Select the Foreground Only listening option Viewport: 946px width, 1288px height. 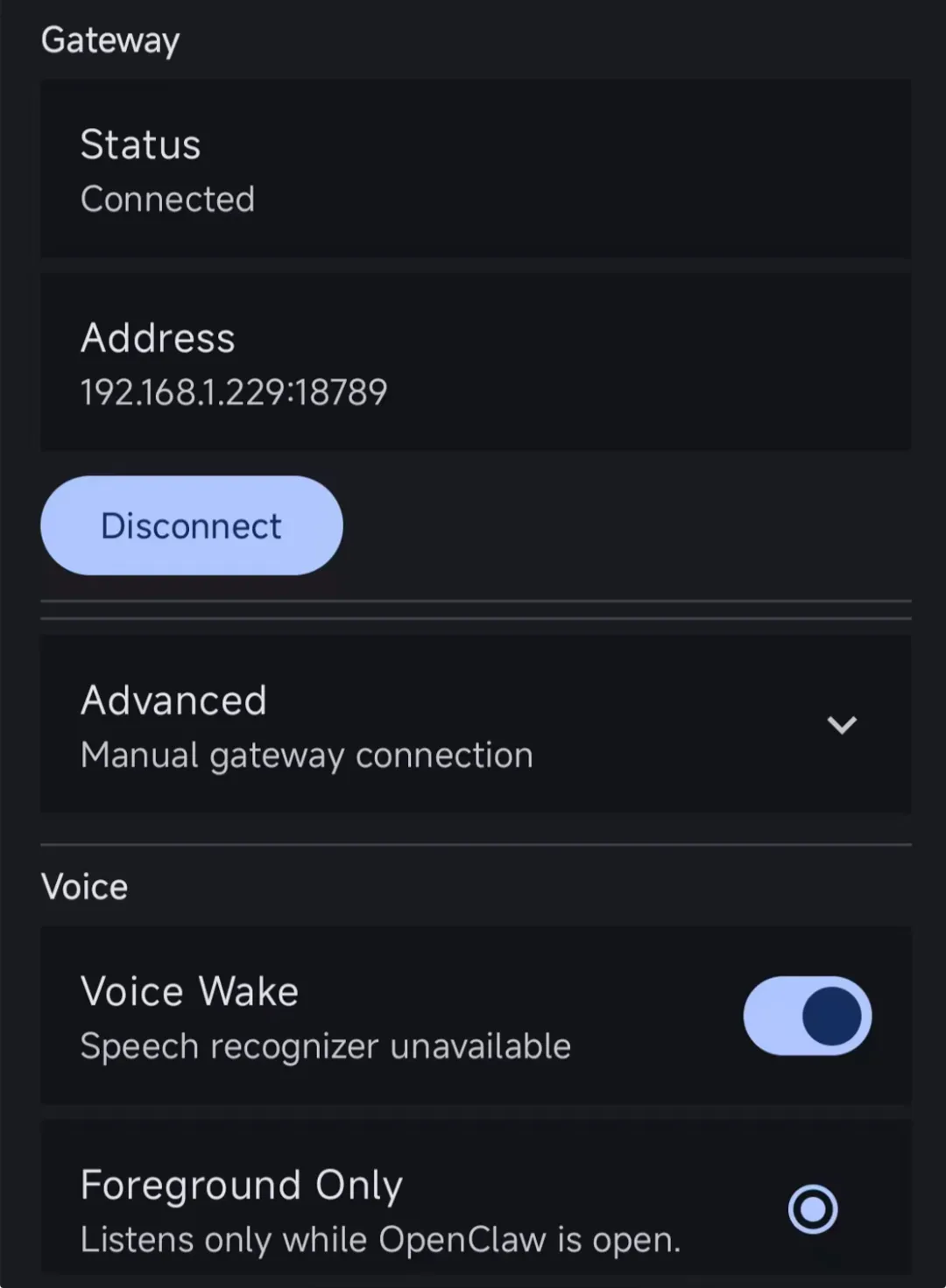coord(812,1209)
